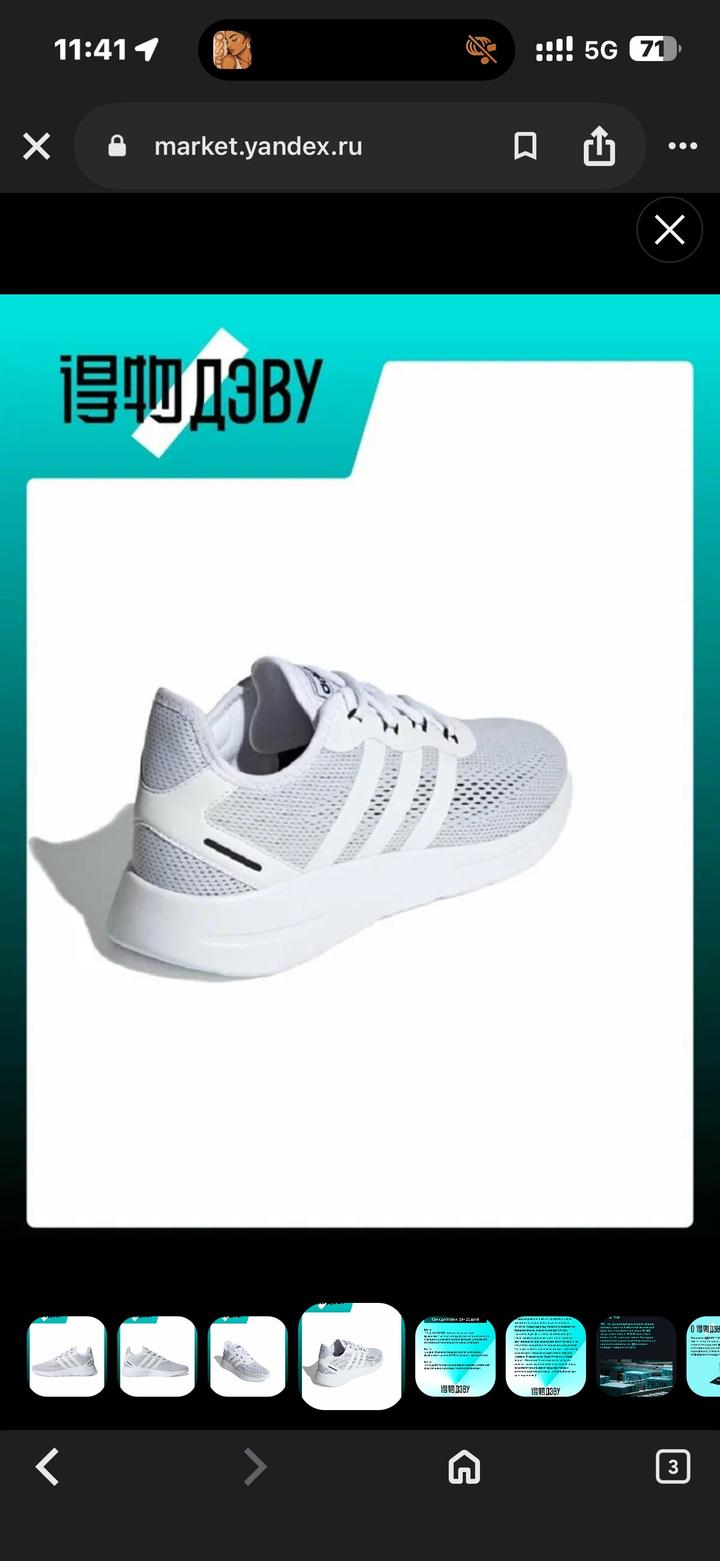Open the first turquoise info thumbnail
This screenshot has width=720, height=1561.
coord(455,1356)
